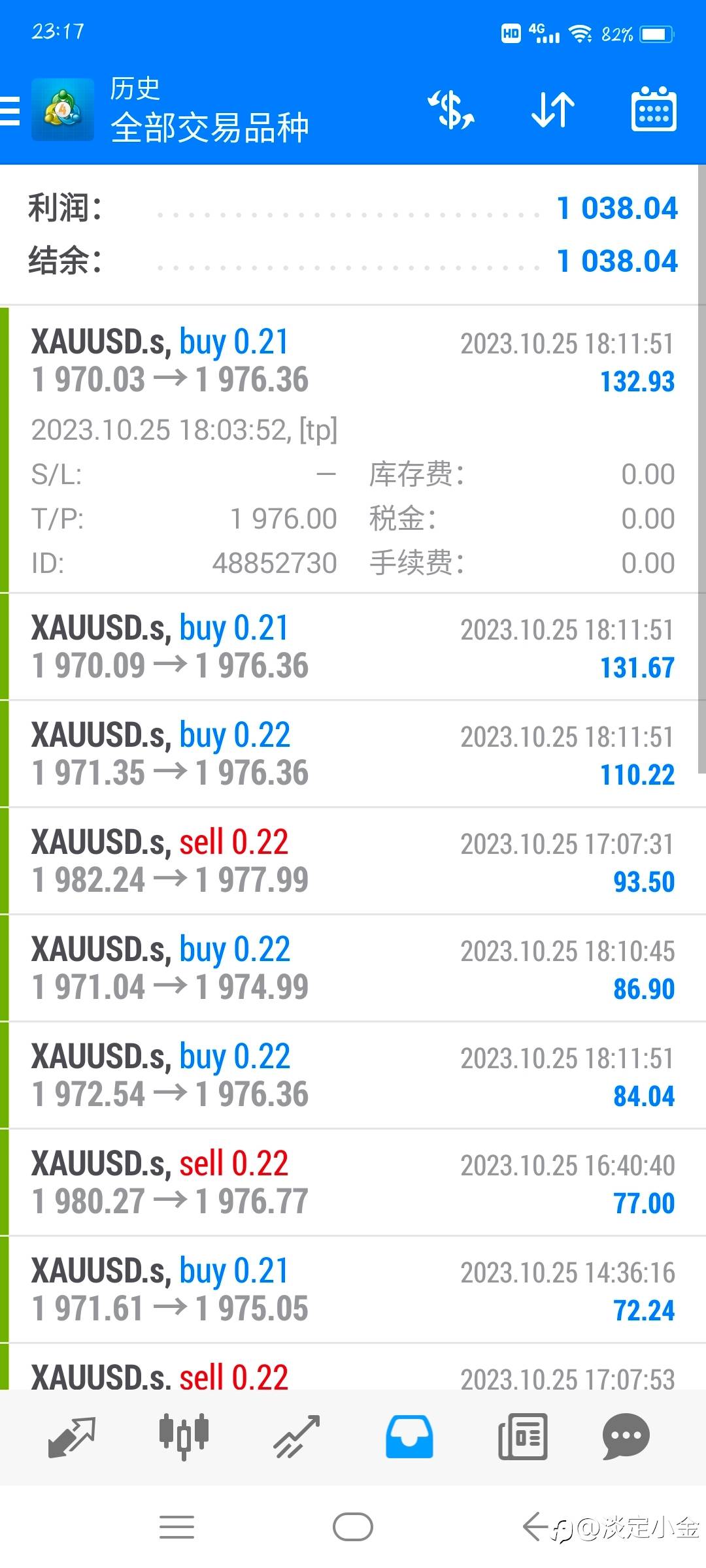Expand the sell trade with profit 77.00
706x1568 pixels.
[353, 1183]
